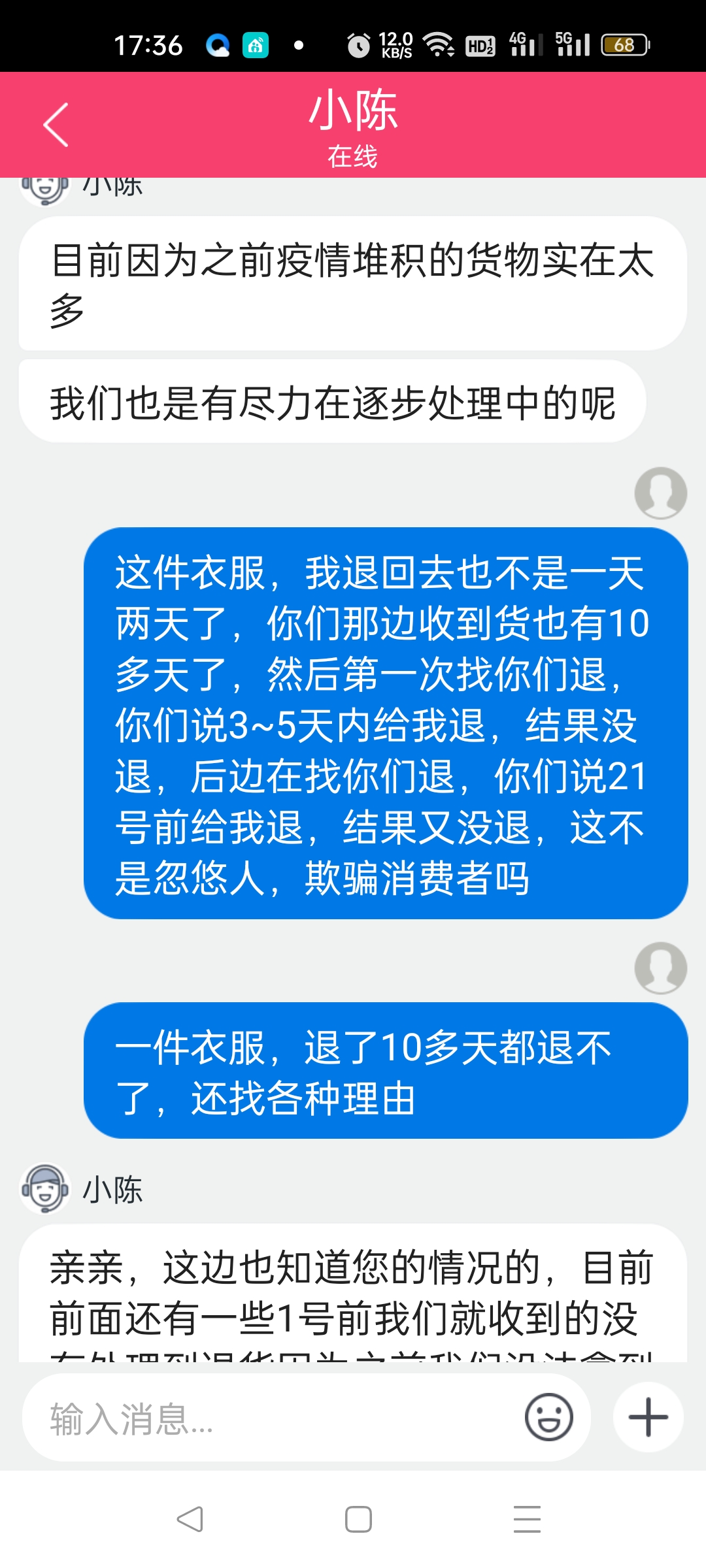Image resolution: width=706 pixels, height=1568 pixels.
Task: Open the plus attachment menu
Action: click(x=648, y=1417)
